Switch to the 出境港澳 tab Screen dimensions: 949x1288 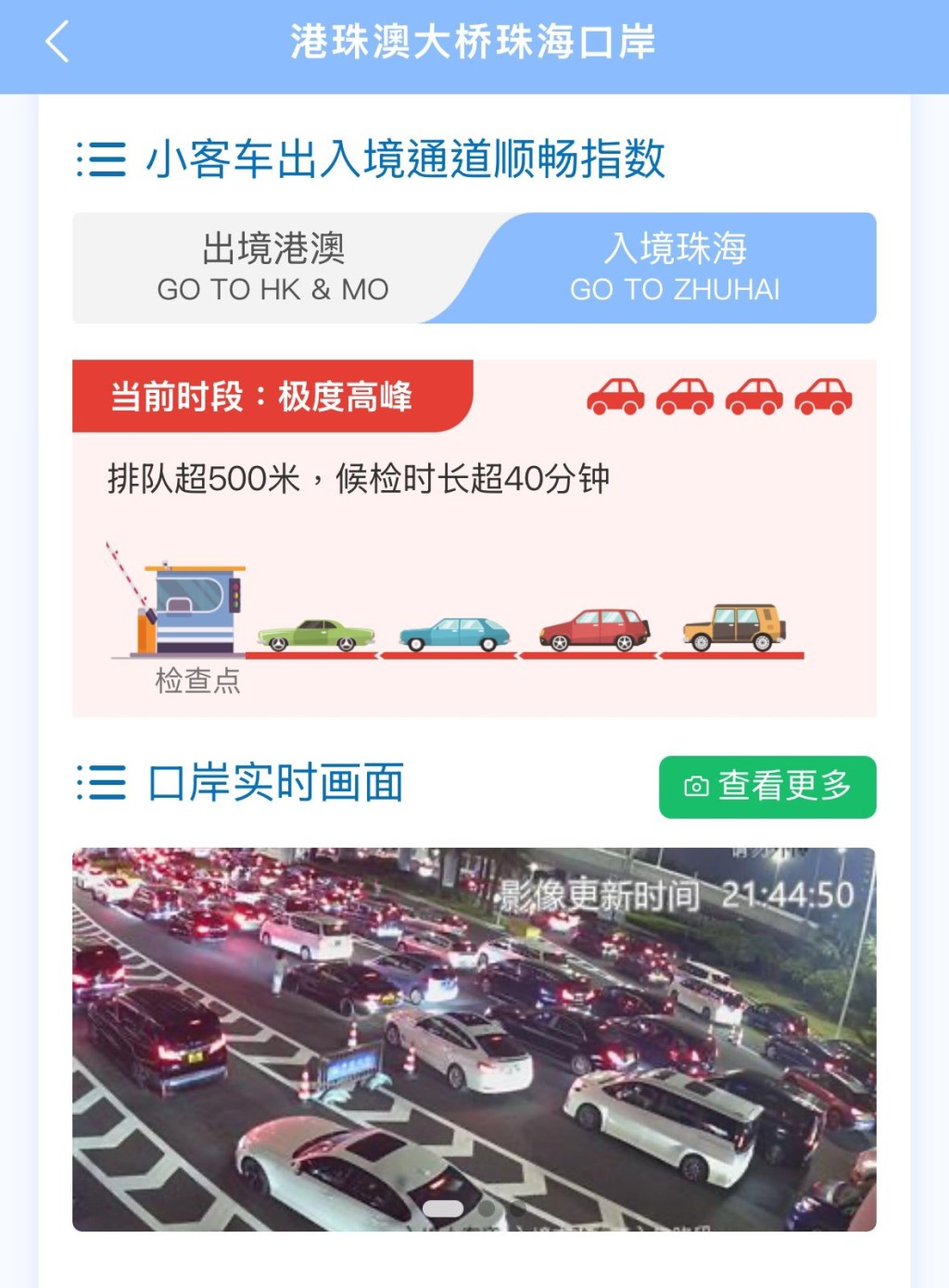(x=272, y=268)
